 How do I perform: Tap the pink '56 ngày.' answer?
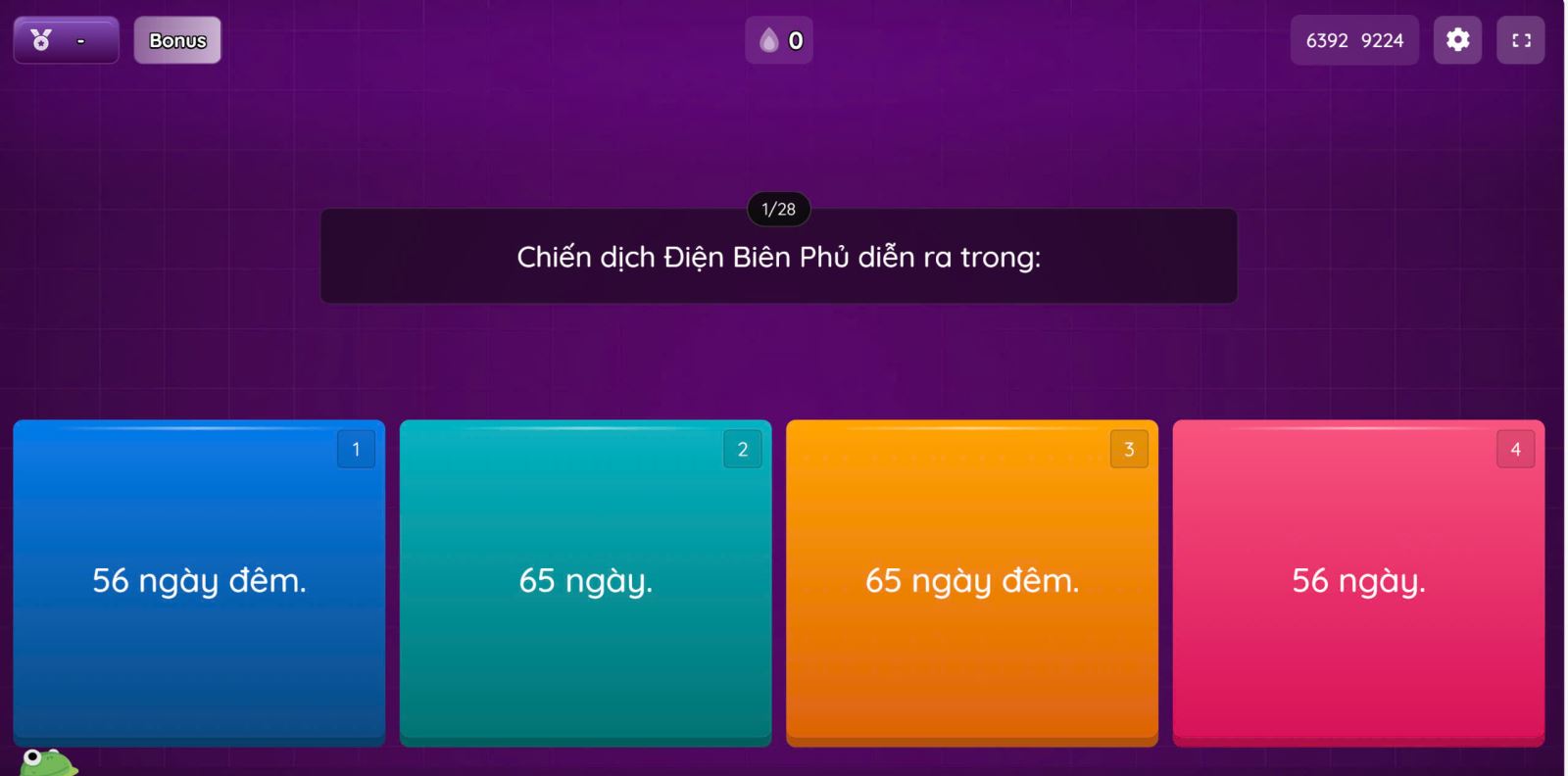tap(1357, 580)
